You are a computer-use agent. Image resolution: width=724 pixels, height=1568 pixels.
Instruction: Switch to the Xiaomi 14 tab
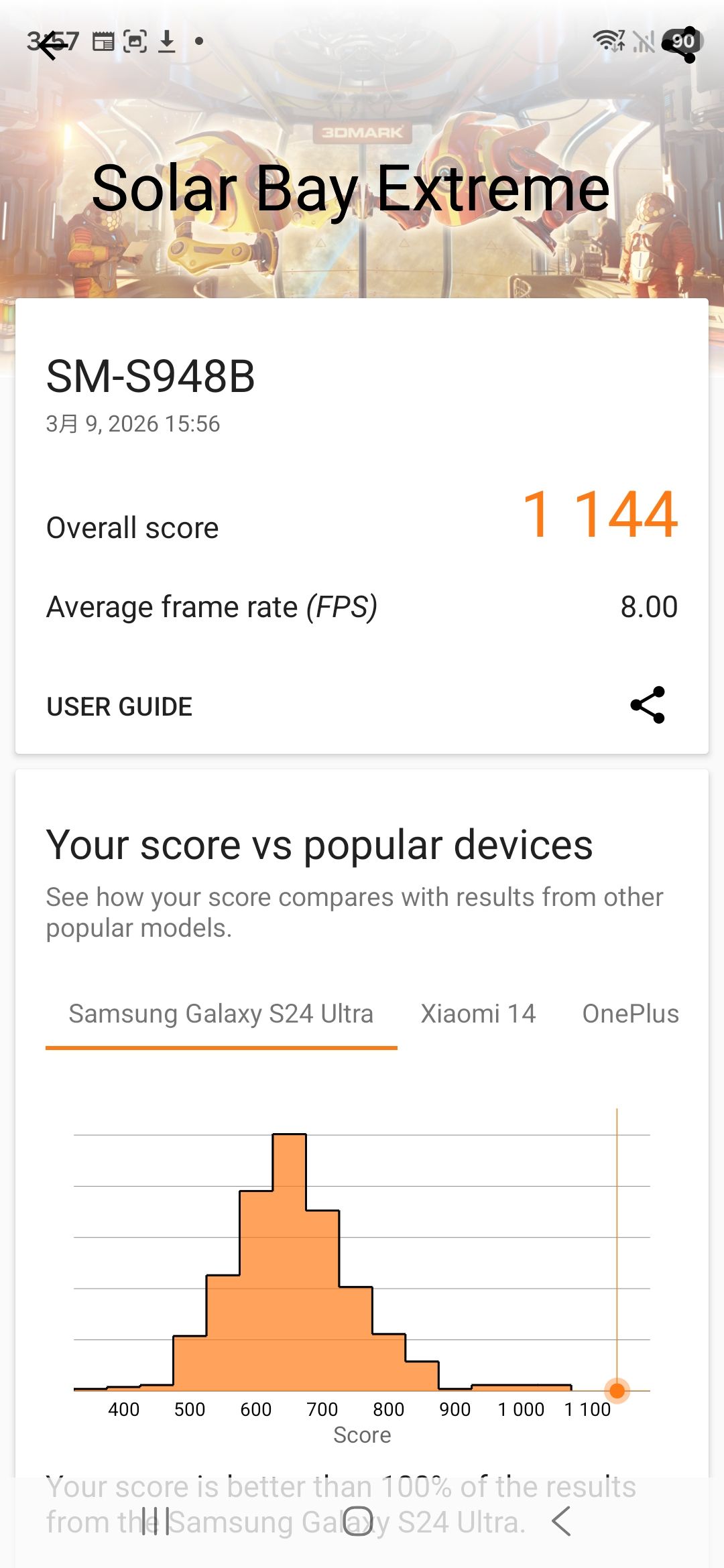[478, 1014]
